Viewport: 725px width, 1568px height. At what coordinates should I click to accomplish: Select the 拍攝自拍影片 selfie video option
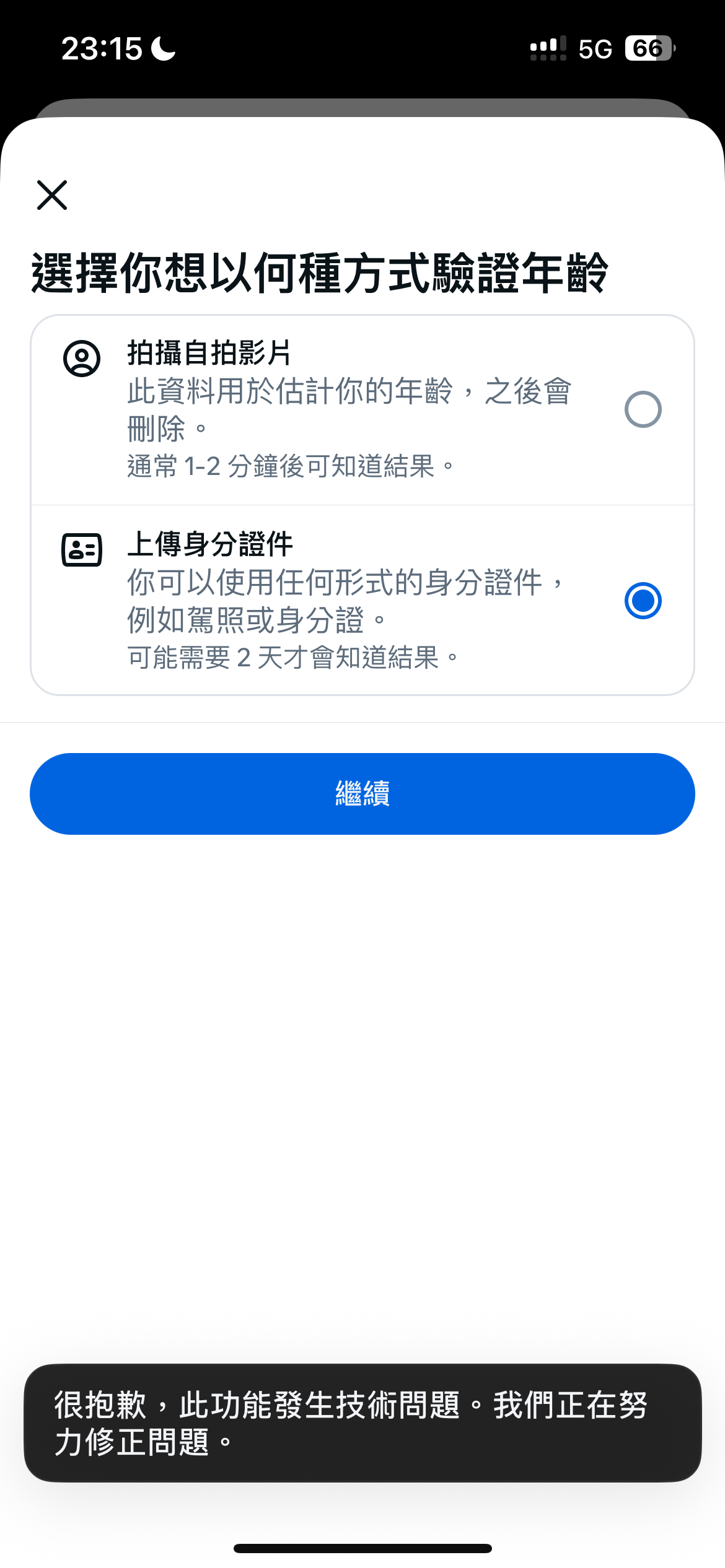tap(643, 409)
